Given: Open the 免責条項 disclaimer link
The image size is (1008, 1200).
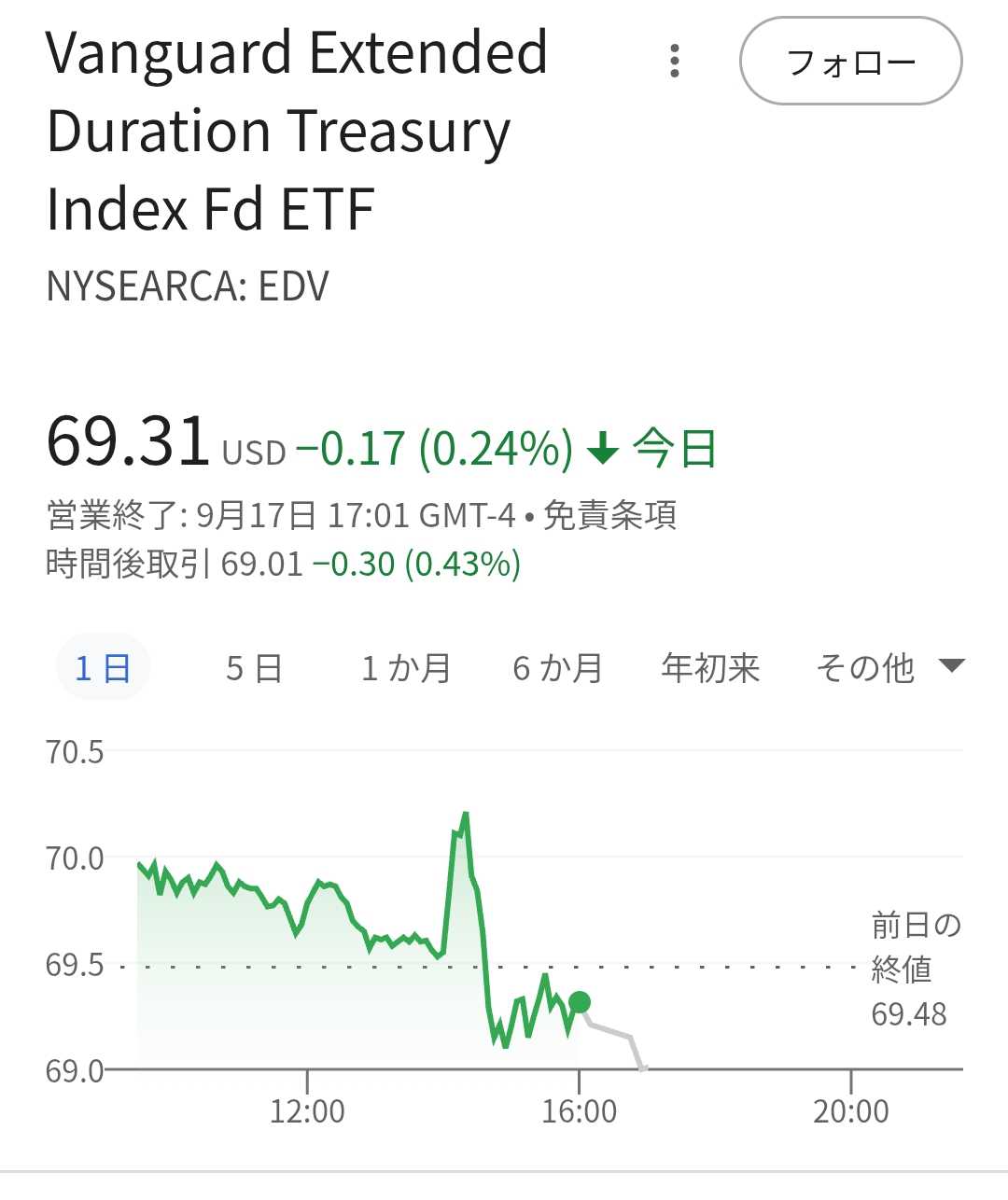Looking at the screenshot, I should pos(609,515).
